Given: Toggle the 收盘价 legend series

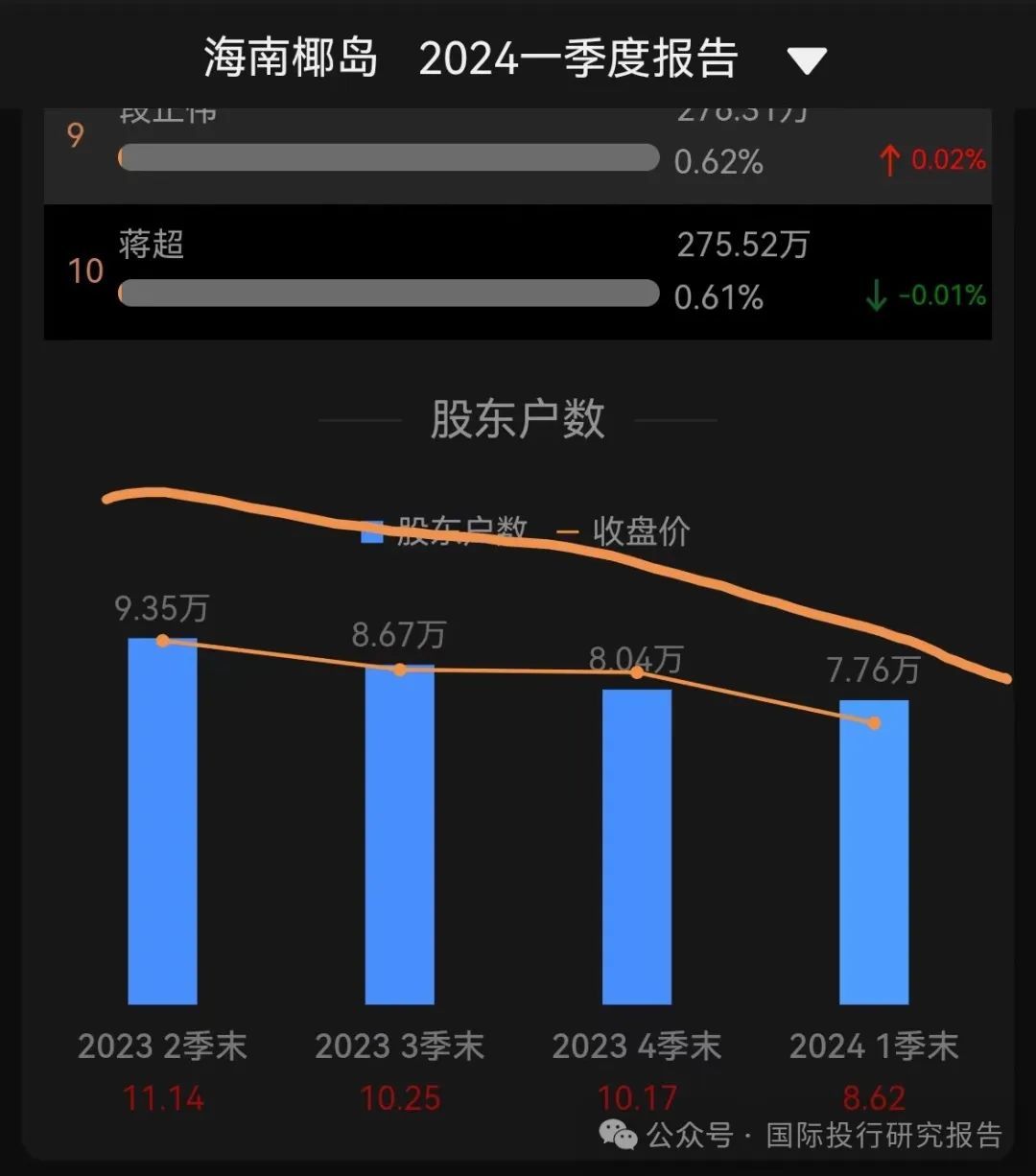Looking at the screenshot, I should click(625, 530).
